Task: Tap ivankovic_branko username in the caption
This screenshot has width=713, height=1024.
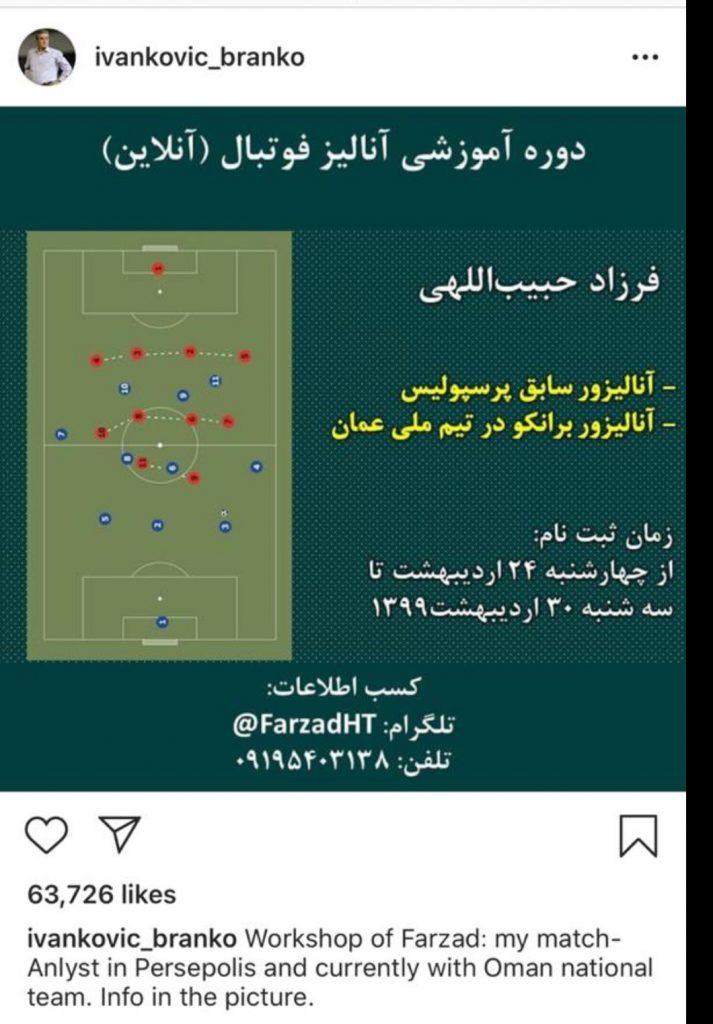Action: 128,940
